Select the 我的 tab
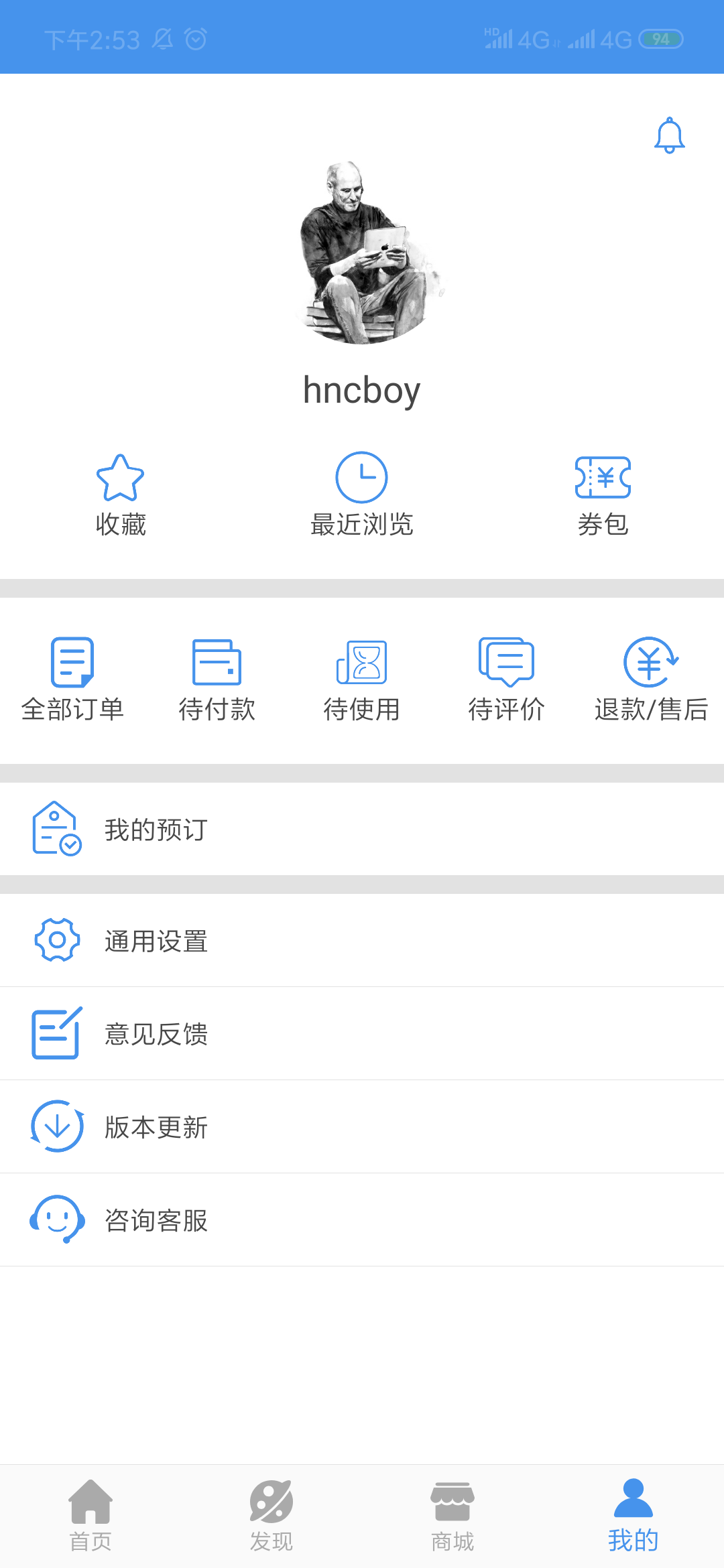Screen dimensions: 724x1568 633,1516
